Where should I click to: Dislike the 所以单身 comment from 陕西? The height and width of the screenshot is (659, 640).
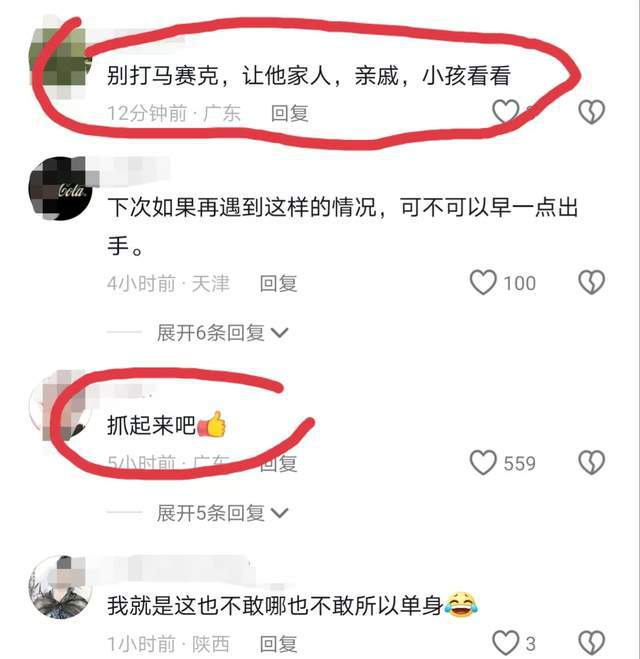pyautogui.click(x=592, y=642)
